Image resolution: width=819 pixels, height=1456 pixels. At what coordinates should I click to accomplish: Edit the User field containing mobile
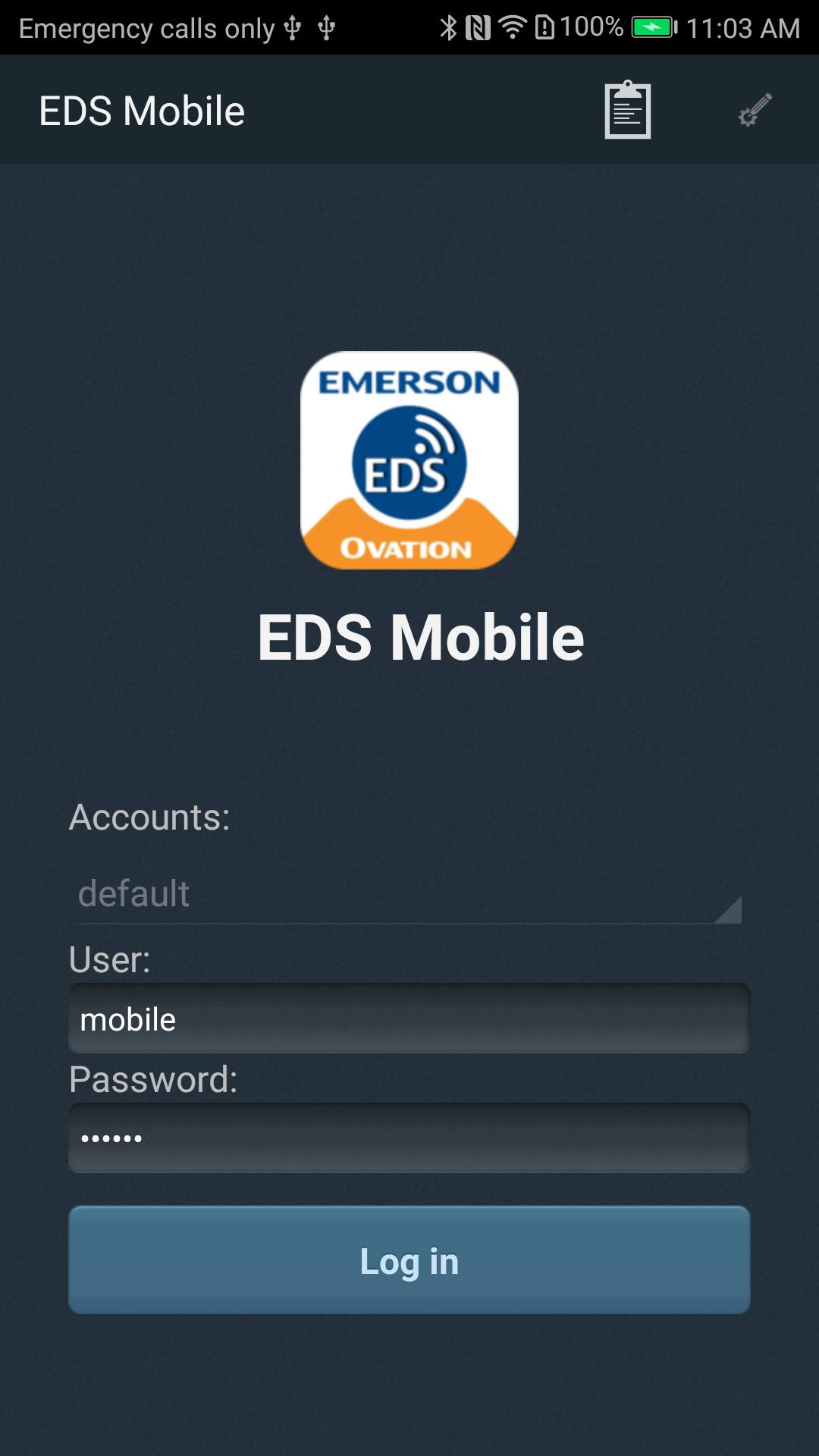(409, 1018)
